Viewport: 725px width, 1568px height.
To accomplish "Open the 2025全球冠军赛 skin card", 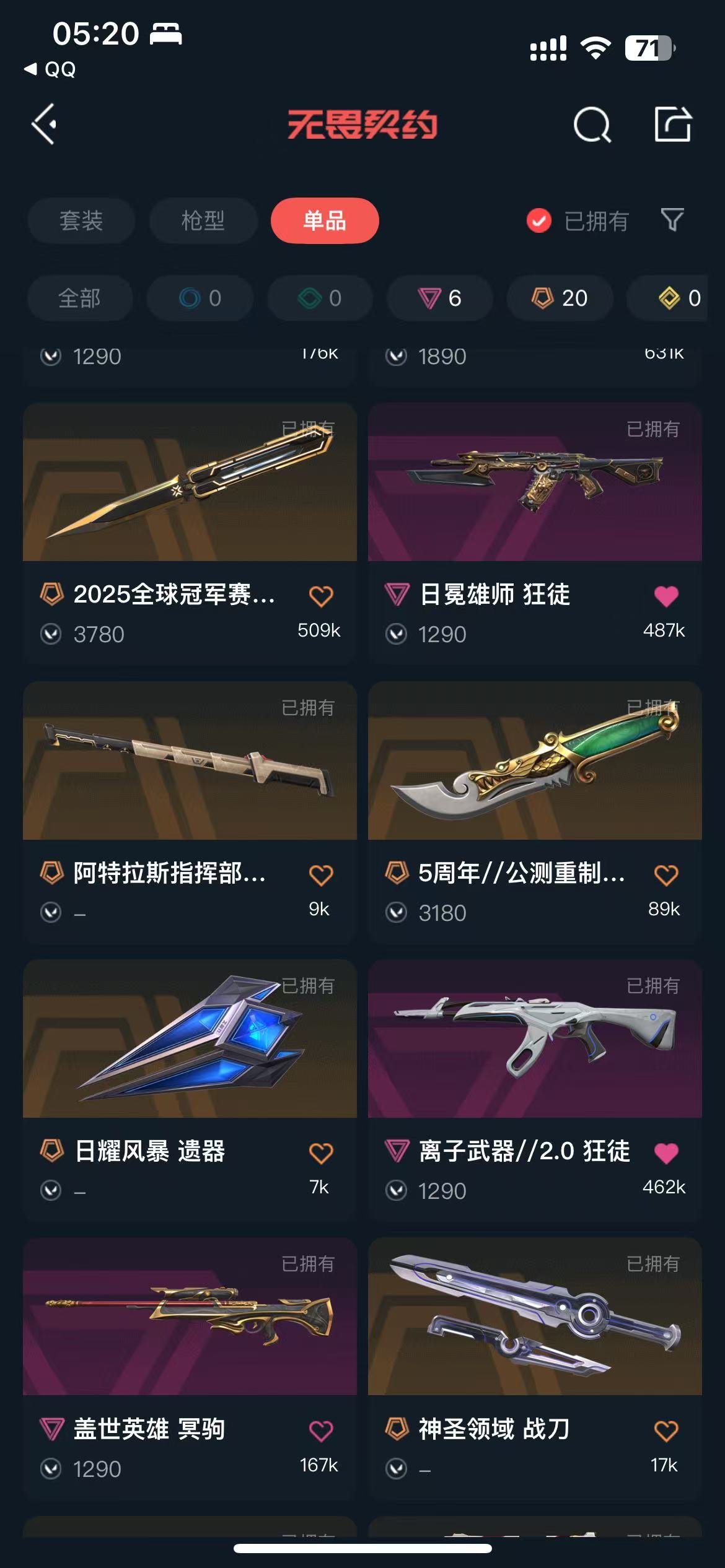I will [190, 483].
